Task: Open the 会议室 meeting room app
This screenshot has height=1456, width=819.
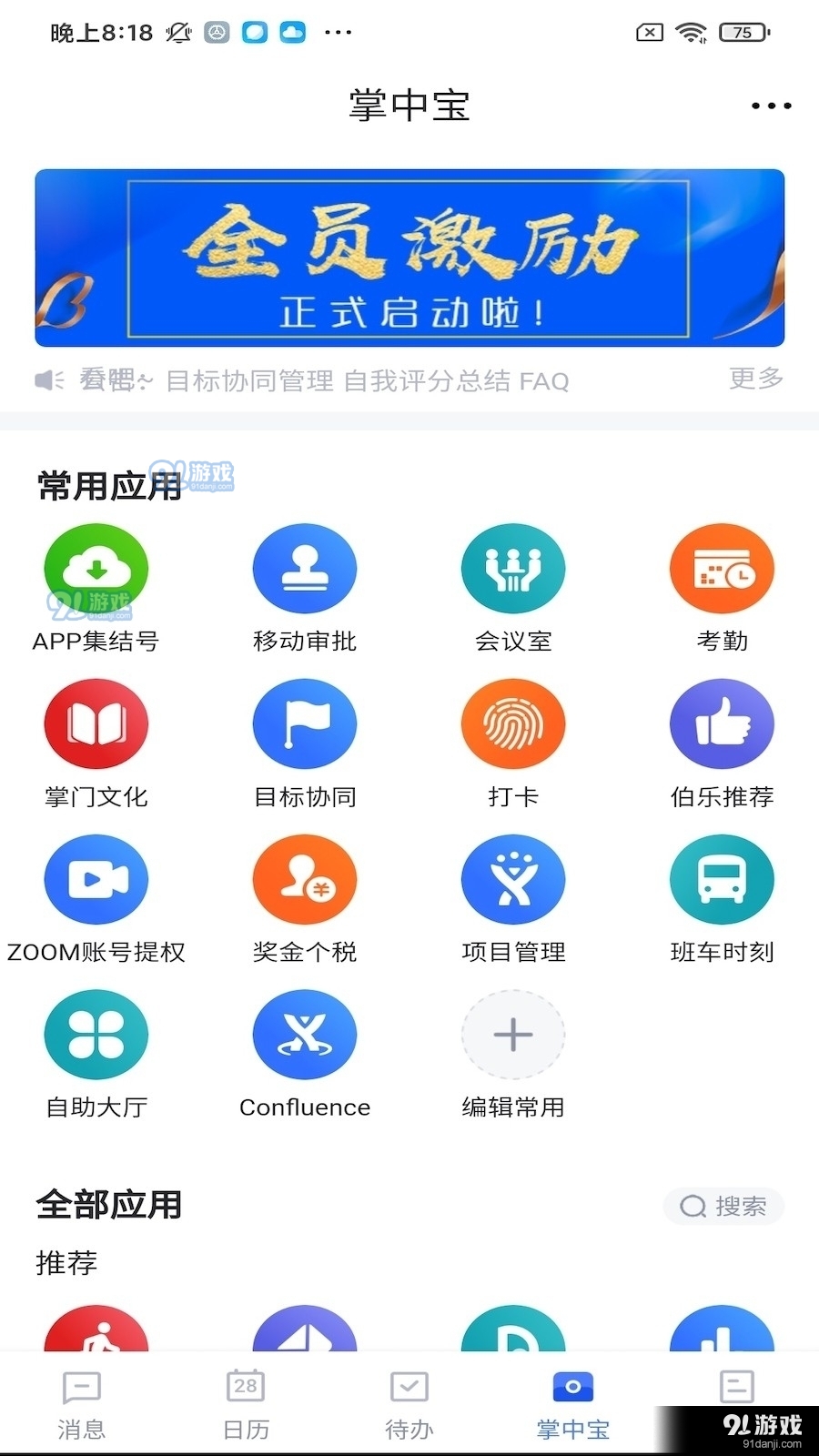Action: (513, 567)
